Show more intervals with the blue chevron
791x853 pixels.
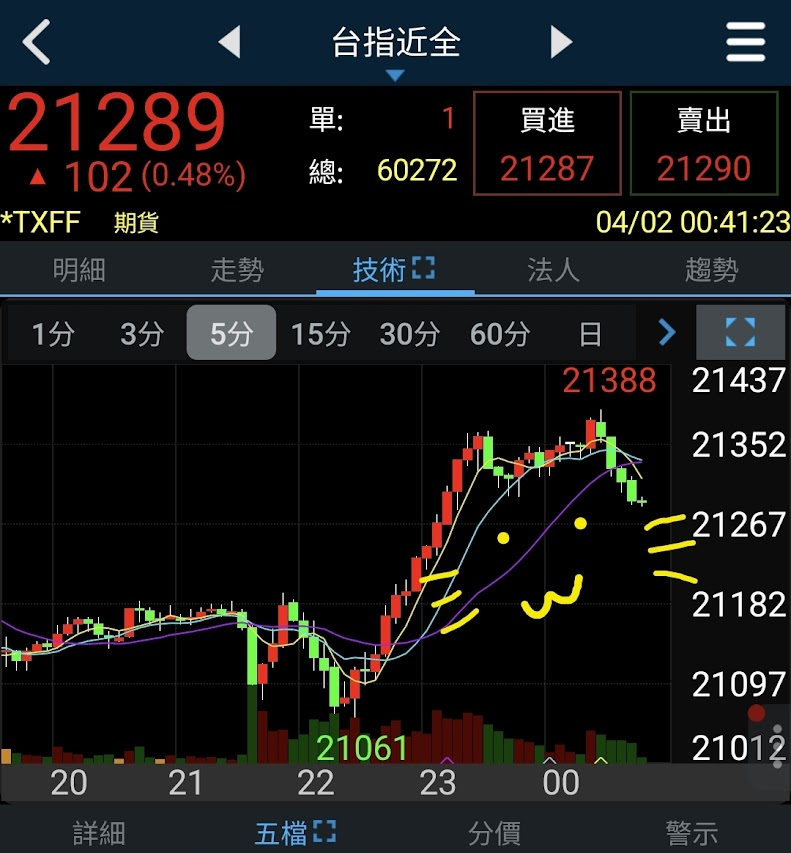pyautogui.click(x=667, y=333)
